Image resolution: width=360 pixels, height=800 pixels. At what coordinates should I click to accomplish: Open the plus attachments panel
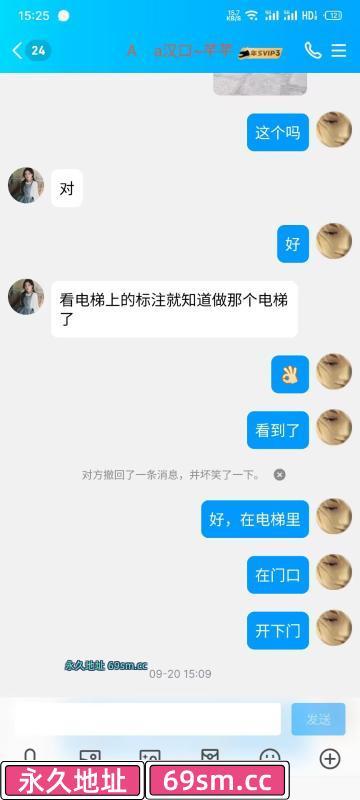[x=330, y=759]
